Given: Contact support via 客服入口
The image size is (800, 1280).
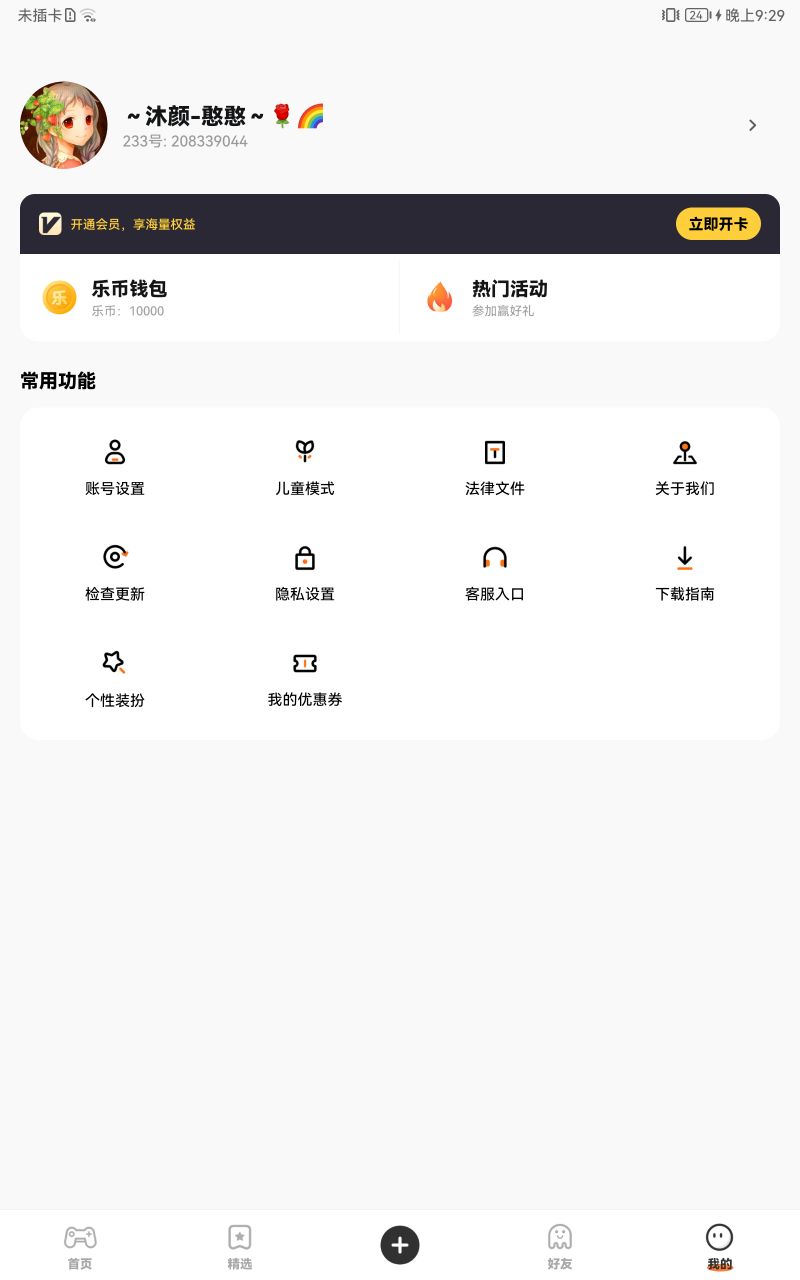Looking at the screenshot, I should coord(495,573).
